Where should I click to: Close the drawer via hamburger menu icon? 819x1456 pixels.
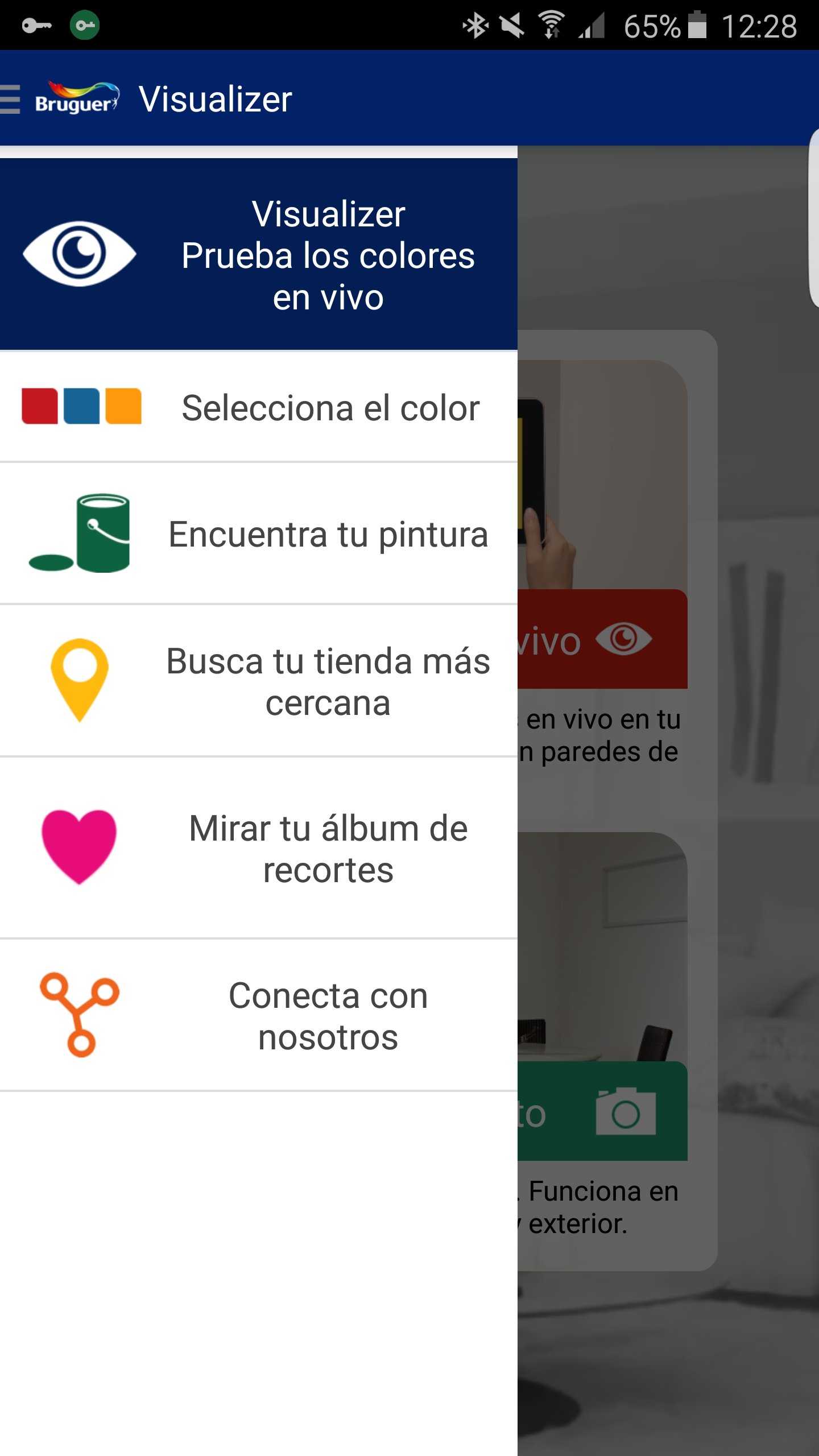coord(10,99)
